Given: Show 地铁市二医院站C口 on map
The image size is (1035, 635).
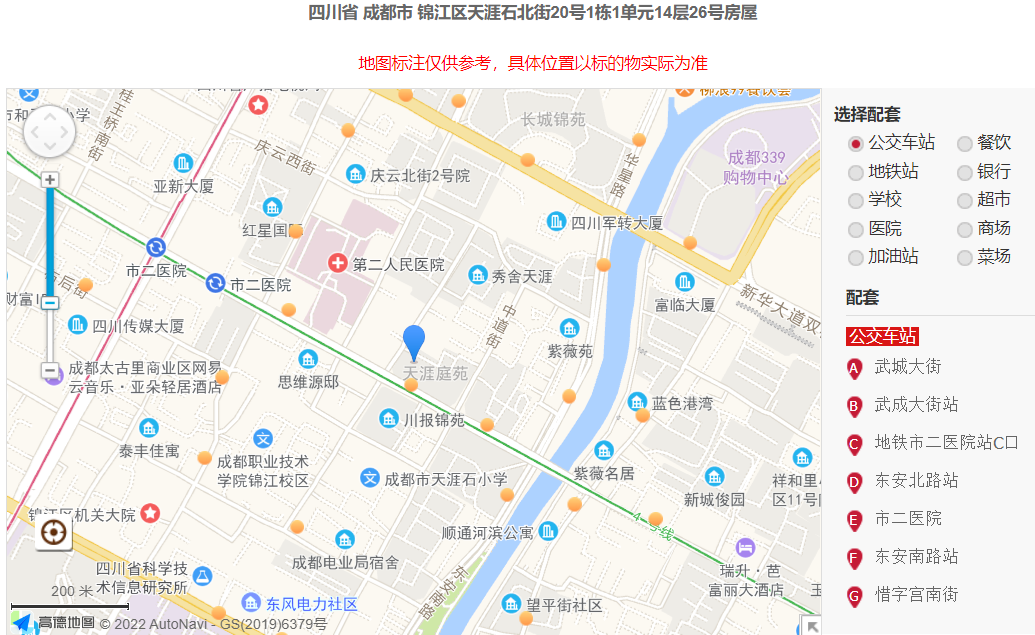Looking at the screenshot, I should (945, 443).
